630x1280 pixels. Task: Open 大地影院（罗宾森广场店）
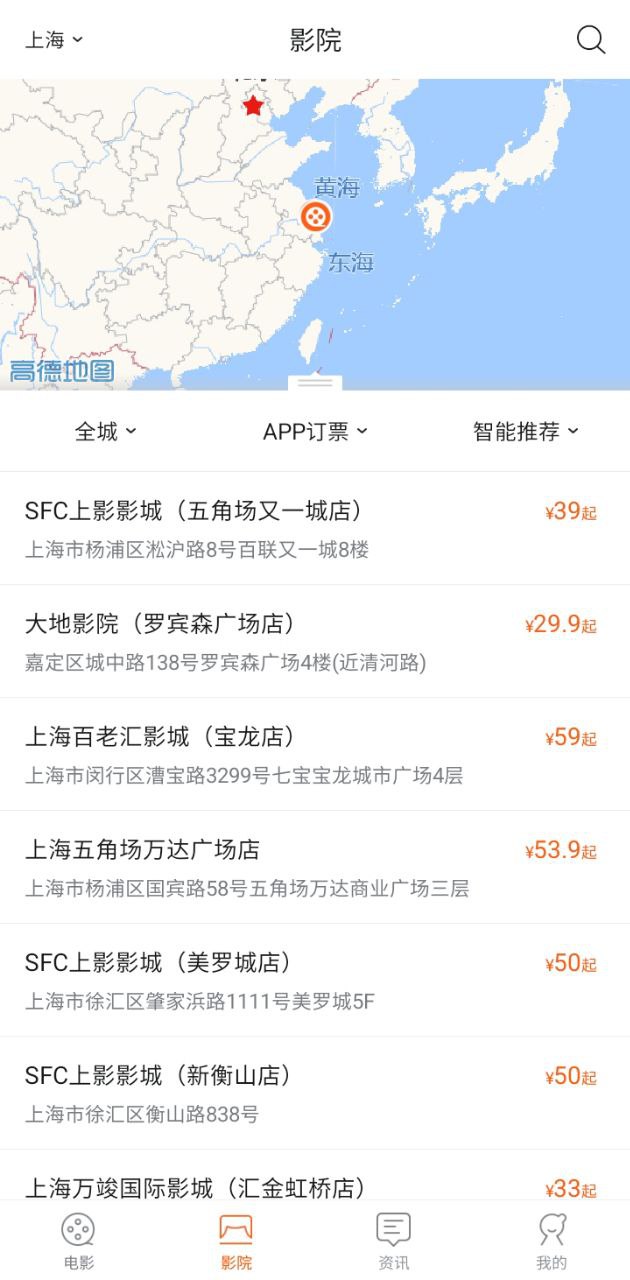click(x=315, y=641)
